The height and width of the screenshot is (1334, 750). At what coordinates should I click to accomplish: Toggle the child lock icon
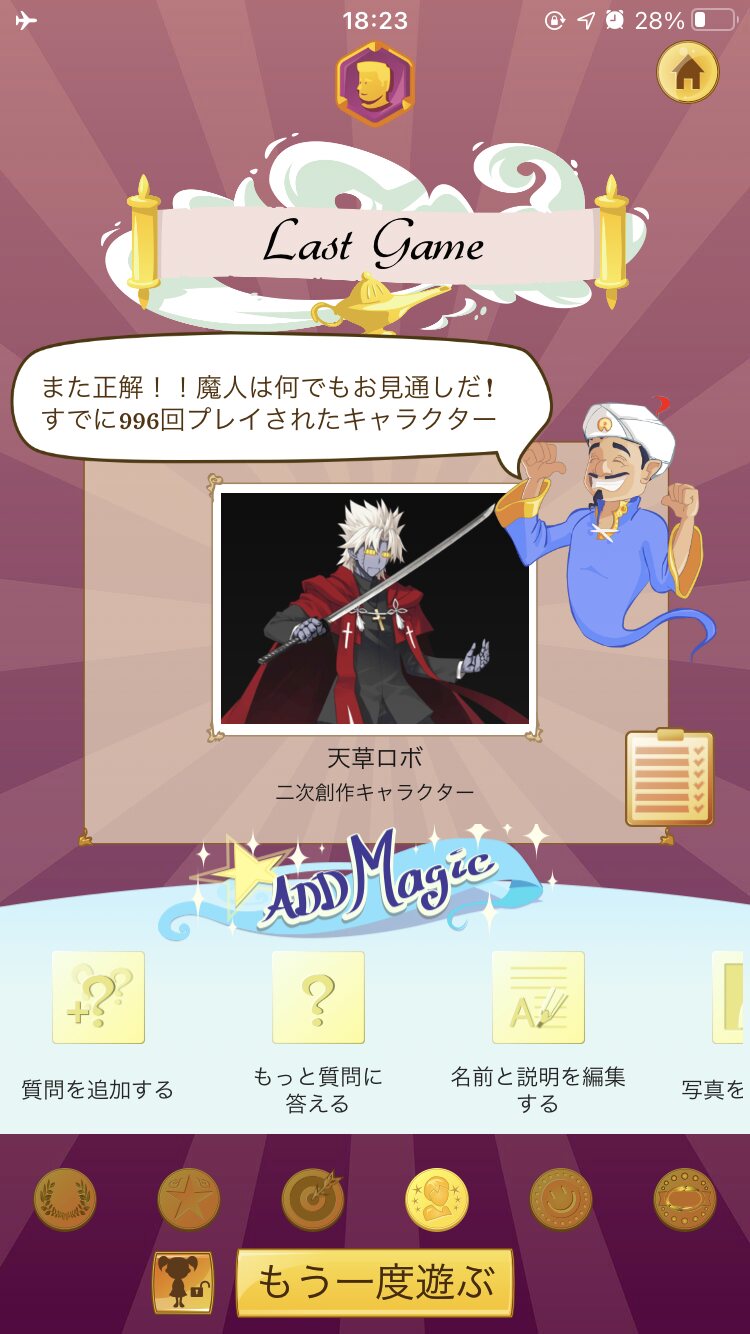click(182, 1282)
